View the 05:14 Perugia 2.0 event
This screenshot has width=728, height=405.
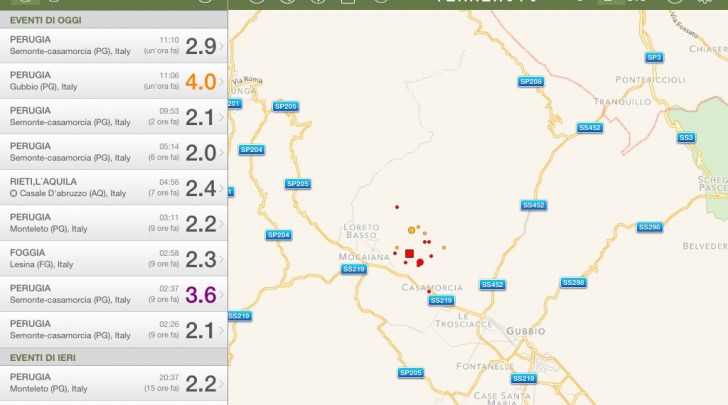click(x=113, y=151)
